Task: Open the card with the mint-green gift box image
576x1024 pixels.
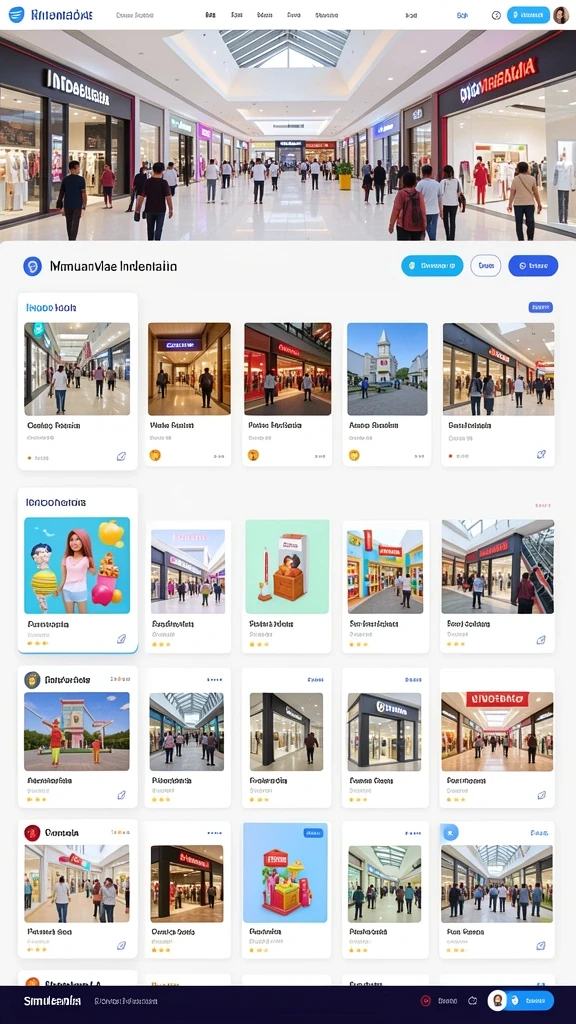Action: [x=287, y=585]
